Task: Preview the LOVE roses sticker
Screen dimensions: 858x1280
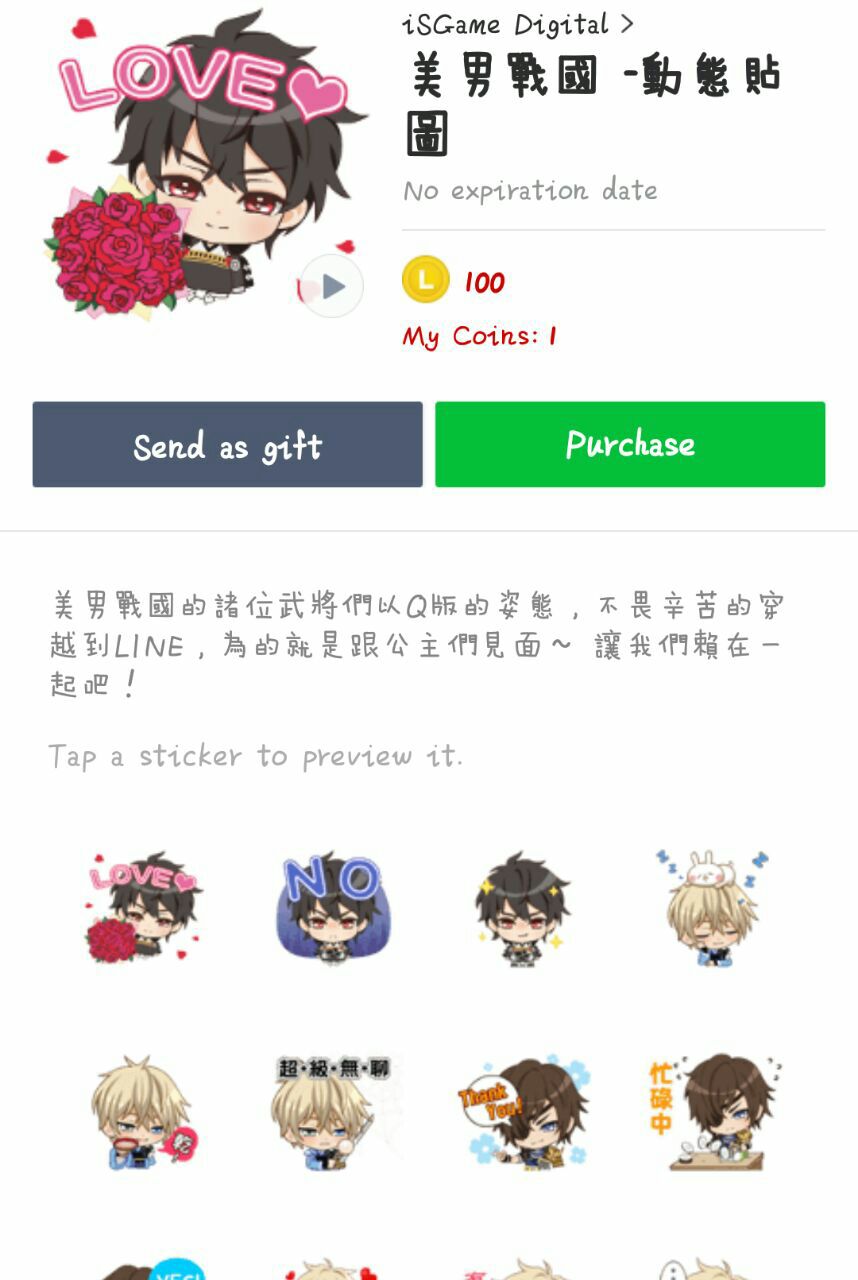Action: [141, 906]
